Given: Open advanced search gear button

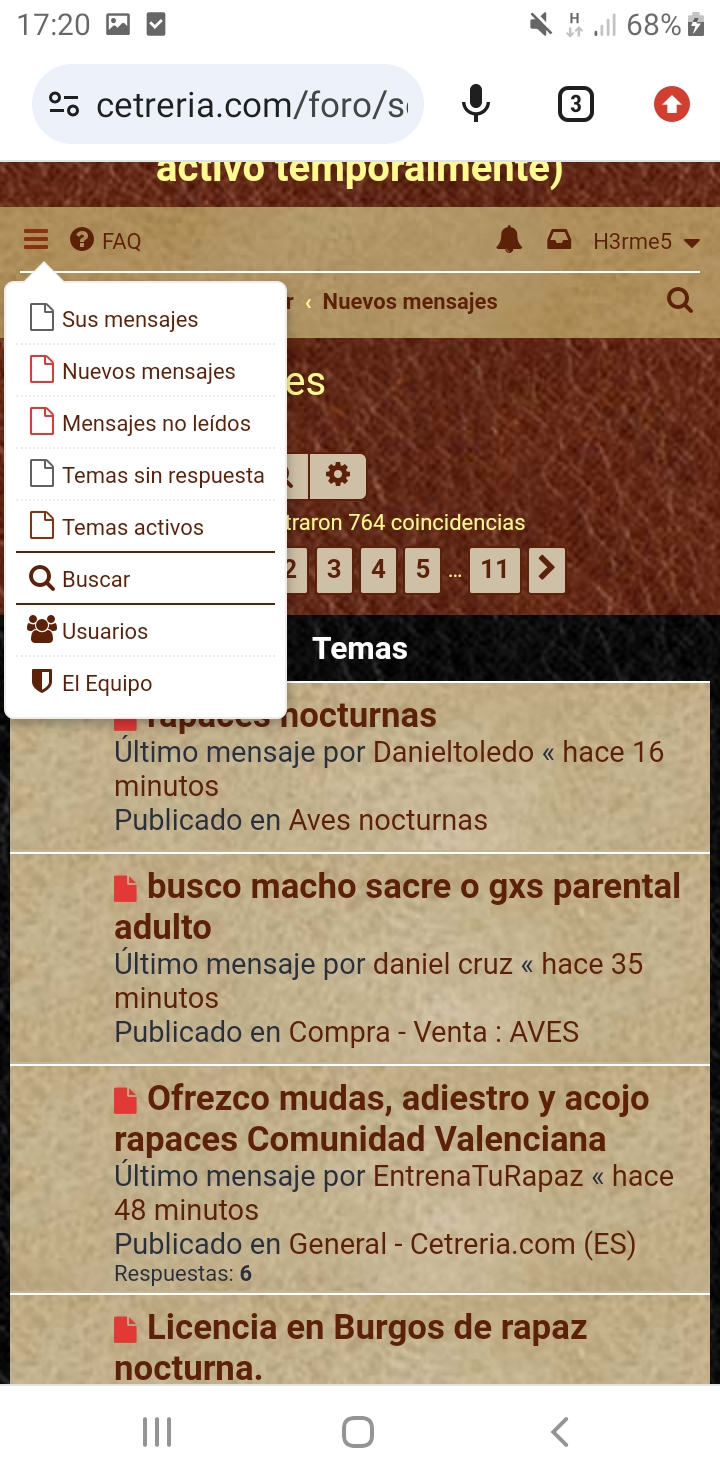Looking at the screenshot, I should (x=338, y=475).
